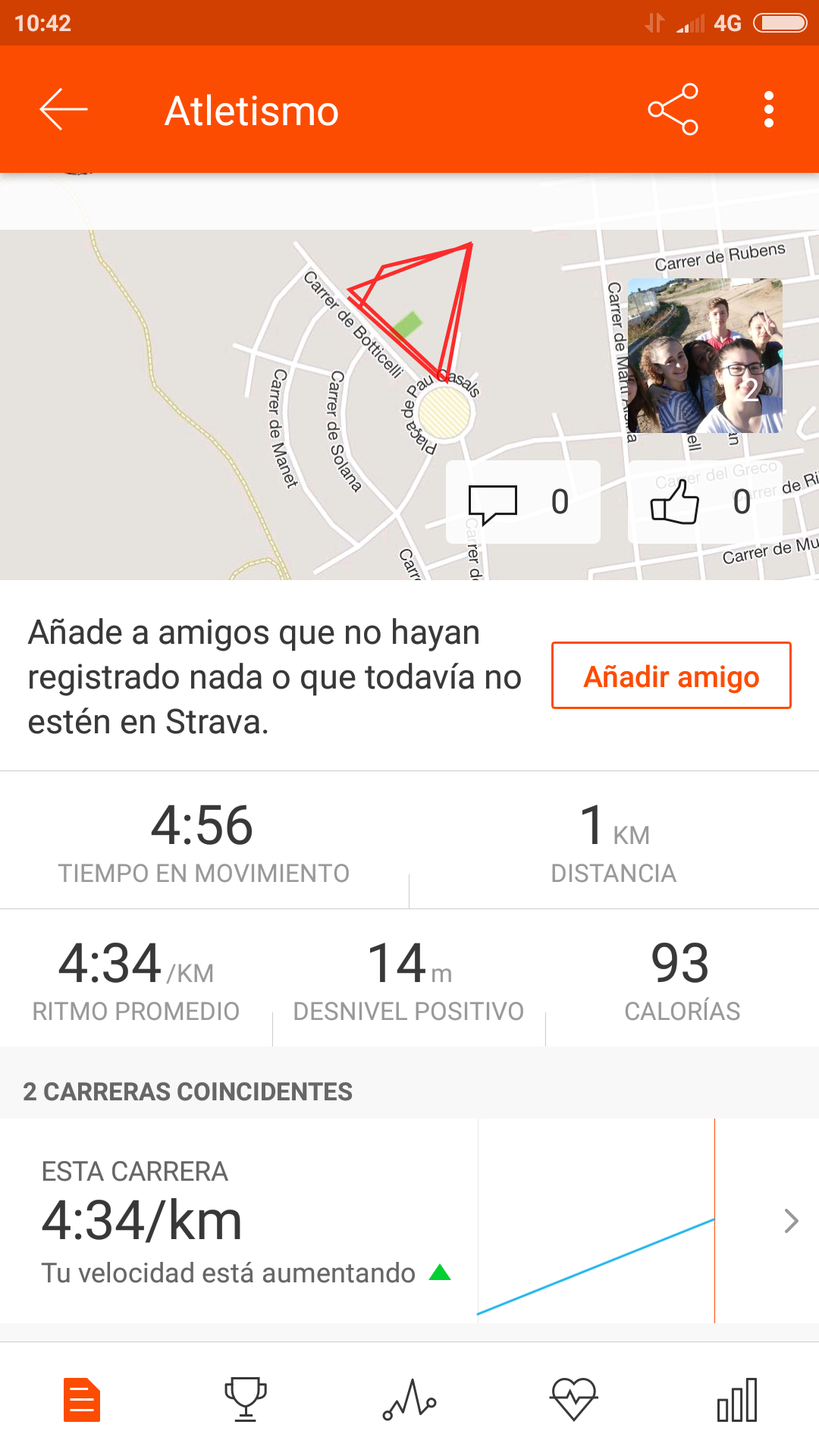Open the three-dot overflow menu
This screenshot has height=1456, width=819.
click(x=768, y=110)
